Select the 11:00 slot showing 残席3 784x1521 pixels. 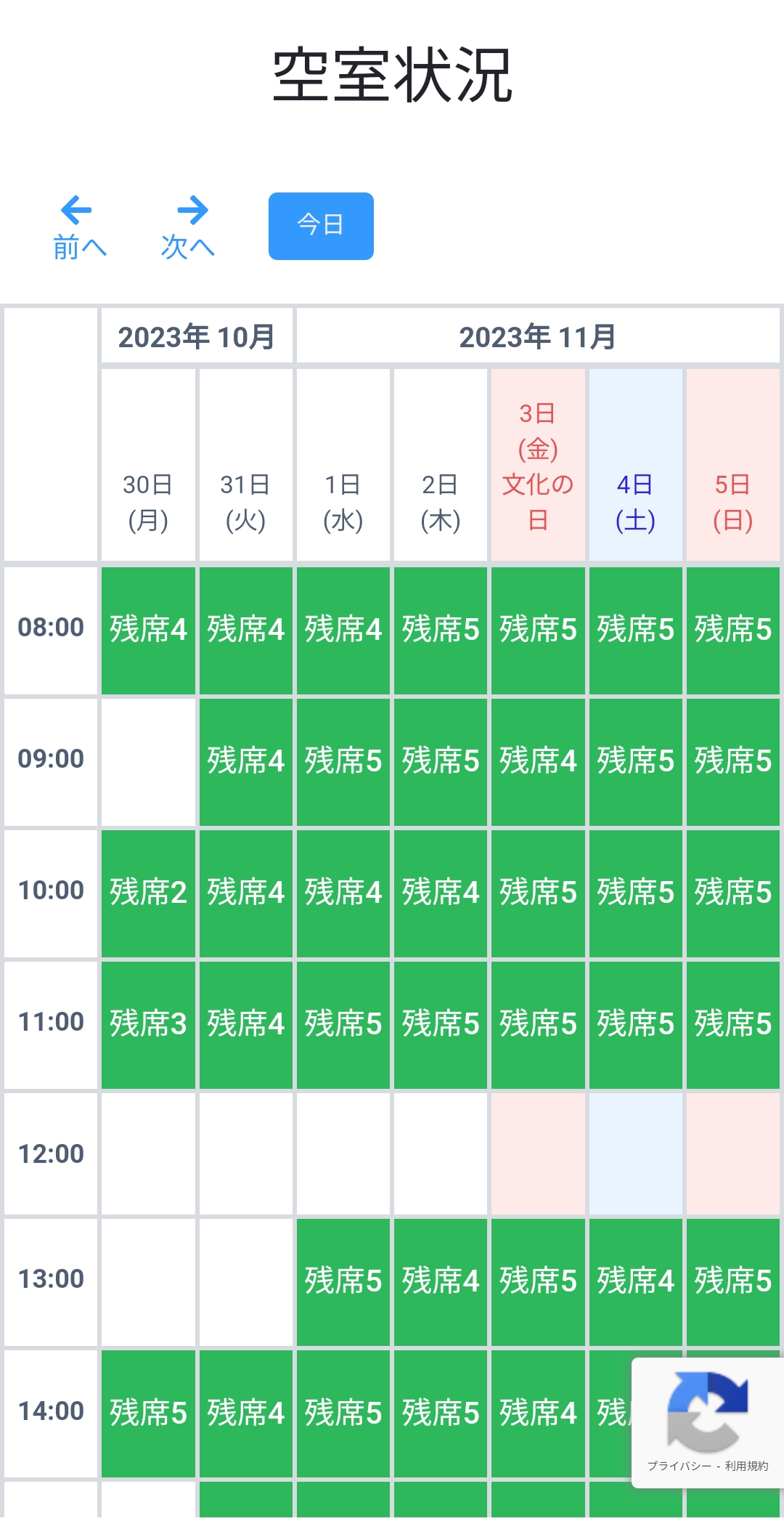148,1025
